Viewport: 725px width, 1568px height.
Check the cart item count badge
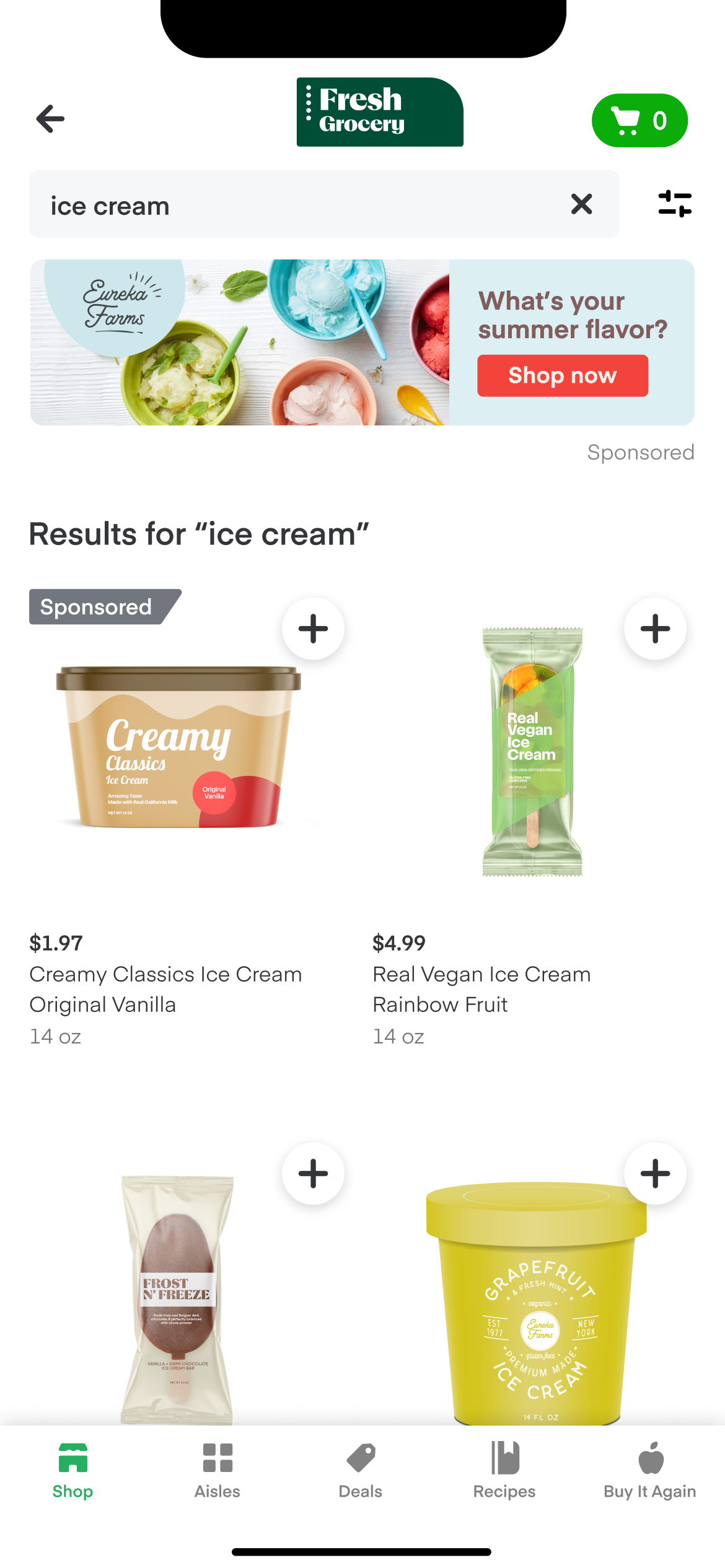(660, 121)
